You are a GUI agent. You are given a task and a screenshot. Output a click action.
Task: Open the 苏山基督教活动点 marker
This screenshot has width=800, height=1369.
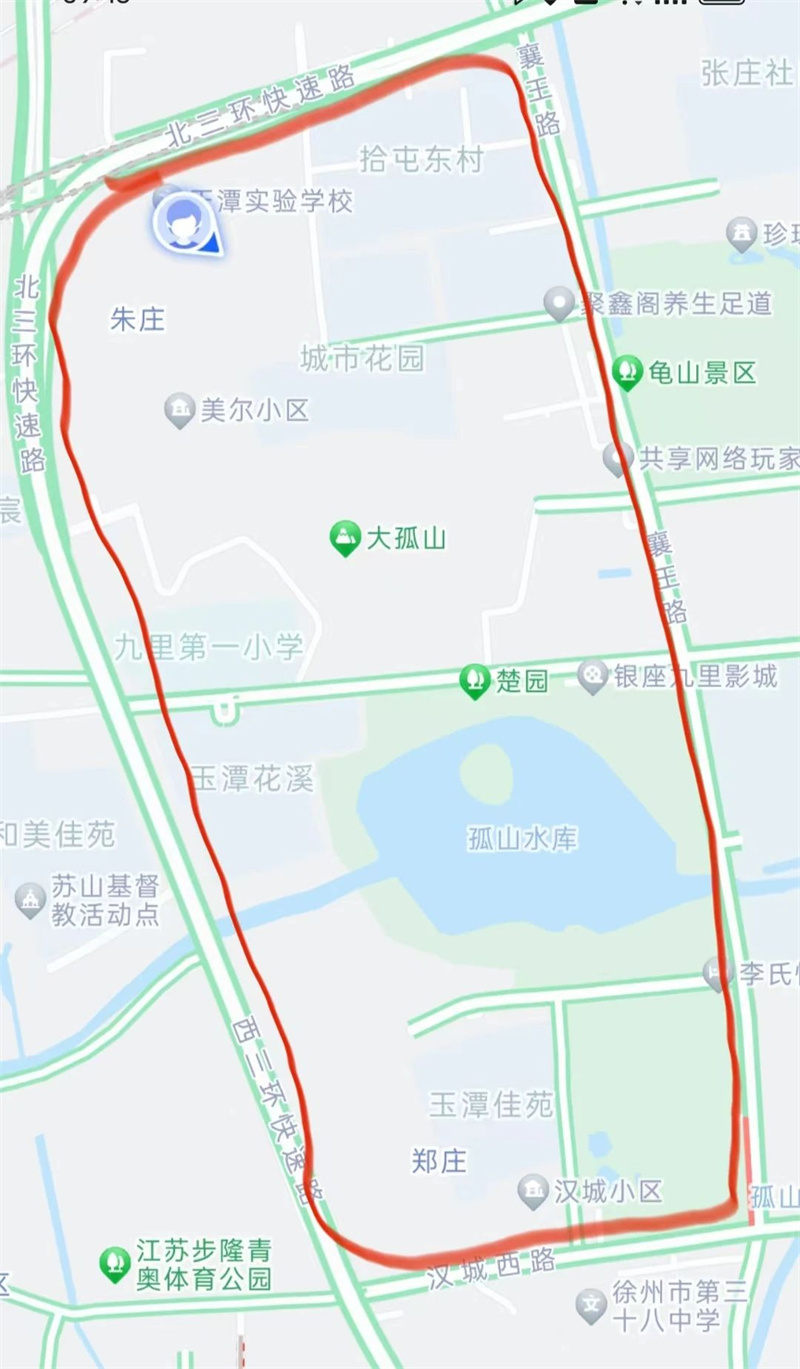click(32, 899)
